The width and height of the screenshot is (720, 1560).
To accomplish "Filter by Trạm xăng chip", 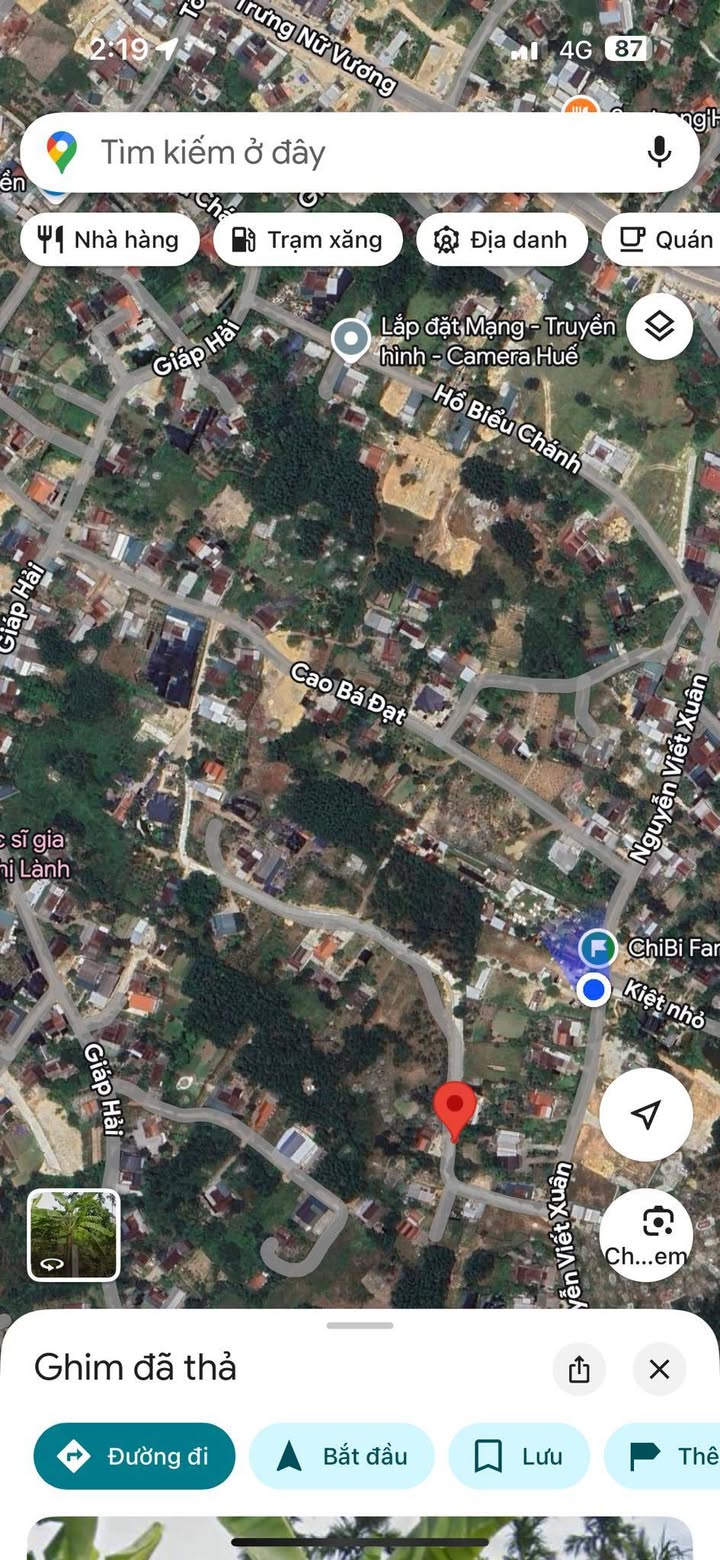I will tap(308, 240).
